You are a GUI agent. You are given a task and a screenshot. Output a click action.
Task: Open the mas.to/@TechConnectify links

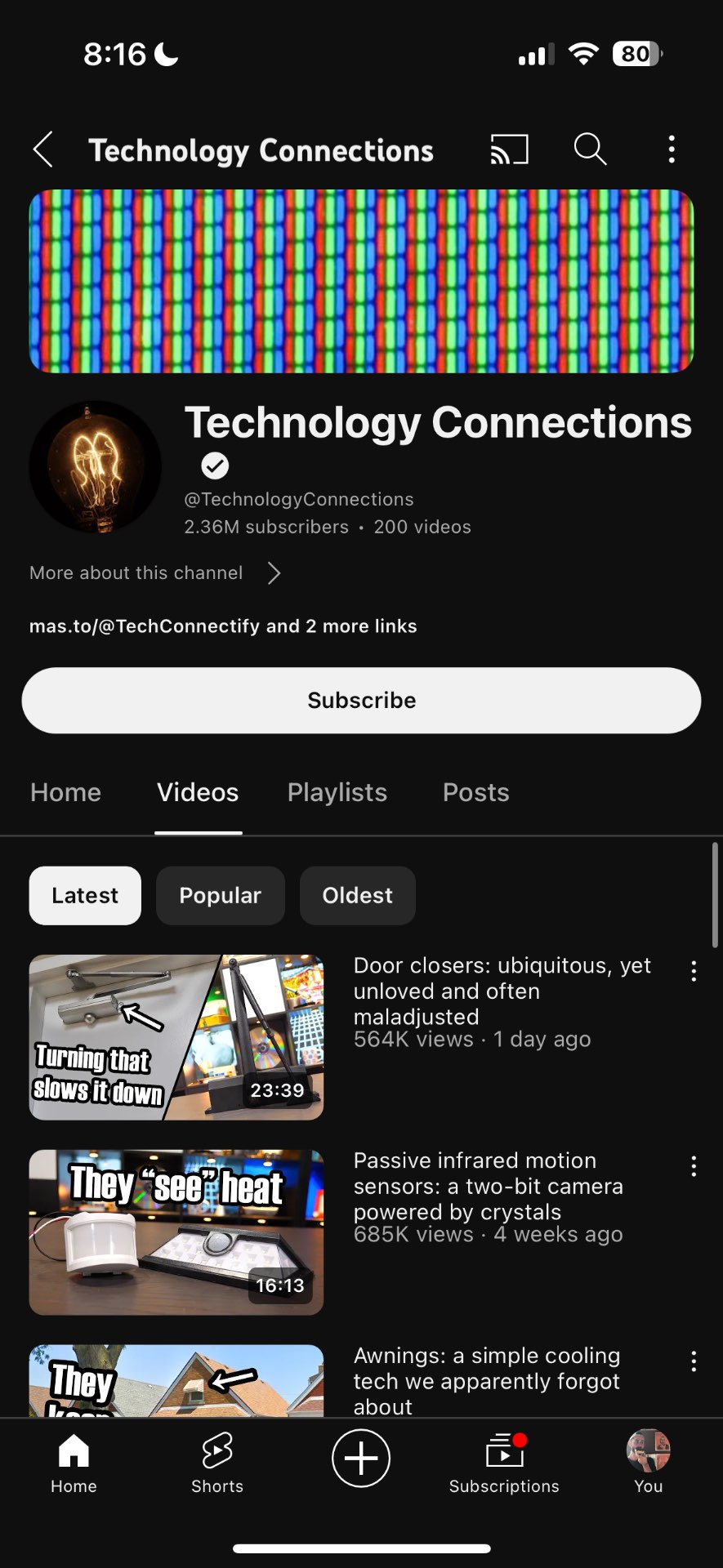click(x=223, y=626)
